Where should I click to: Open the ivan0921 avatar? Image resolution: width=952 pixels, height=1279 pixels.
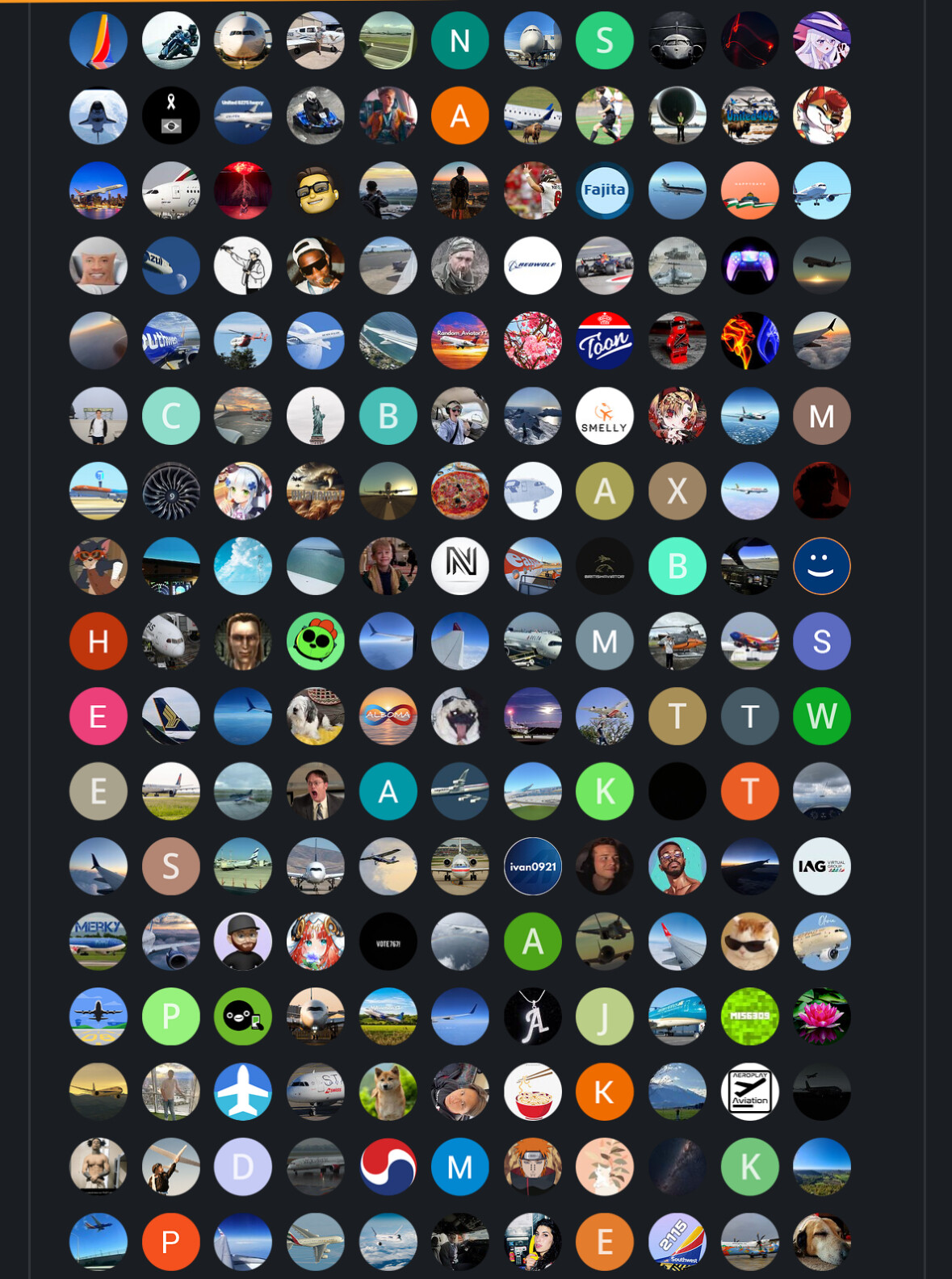click(532, 866)
